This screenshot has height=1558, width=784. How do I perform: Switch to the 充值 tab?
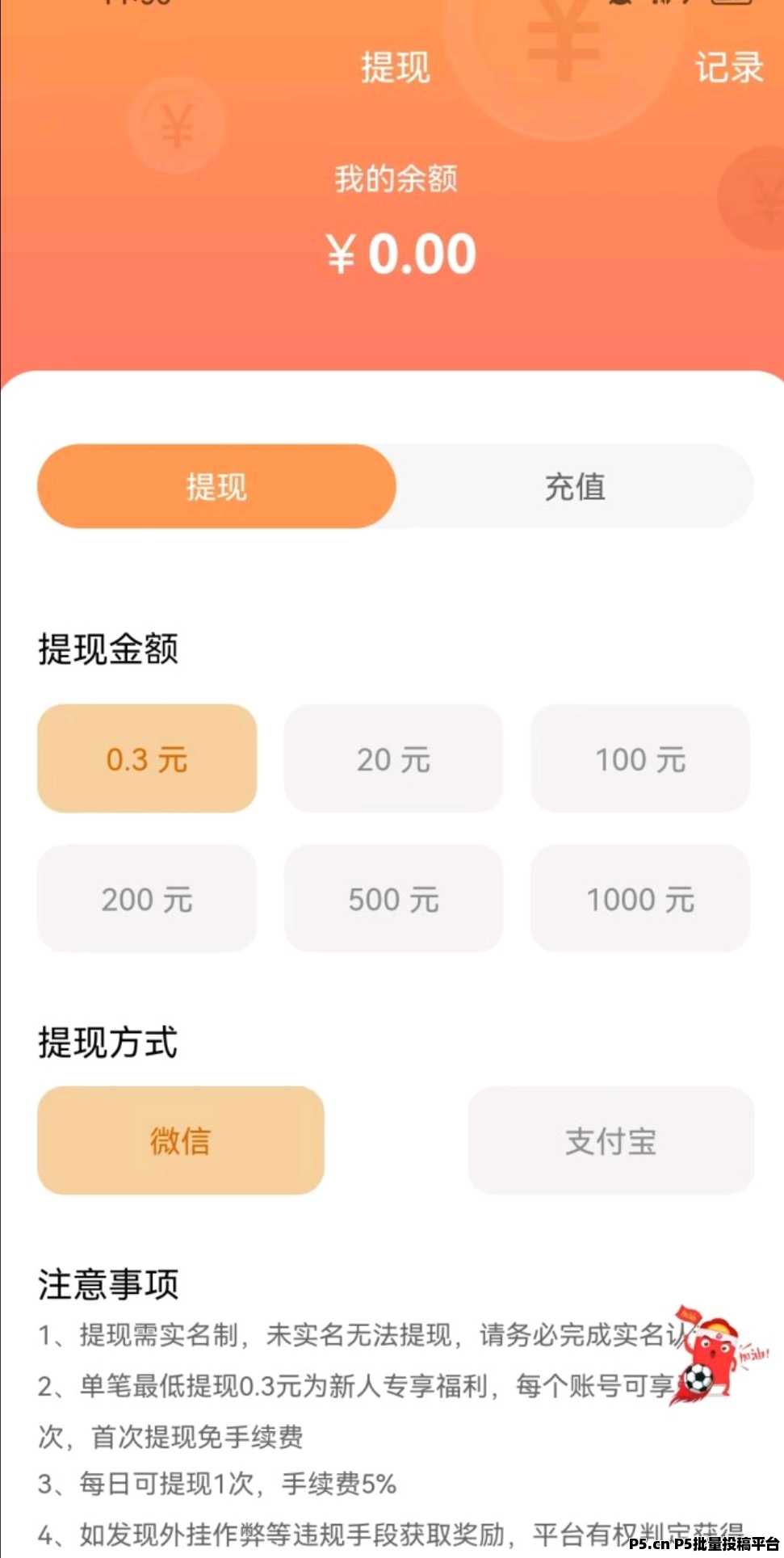(574, 487)
